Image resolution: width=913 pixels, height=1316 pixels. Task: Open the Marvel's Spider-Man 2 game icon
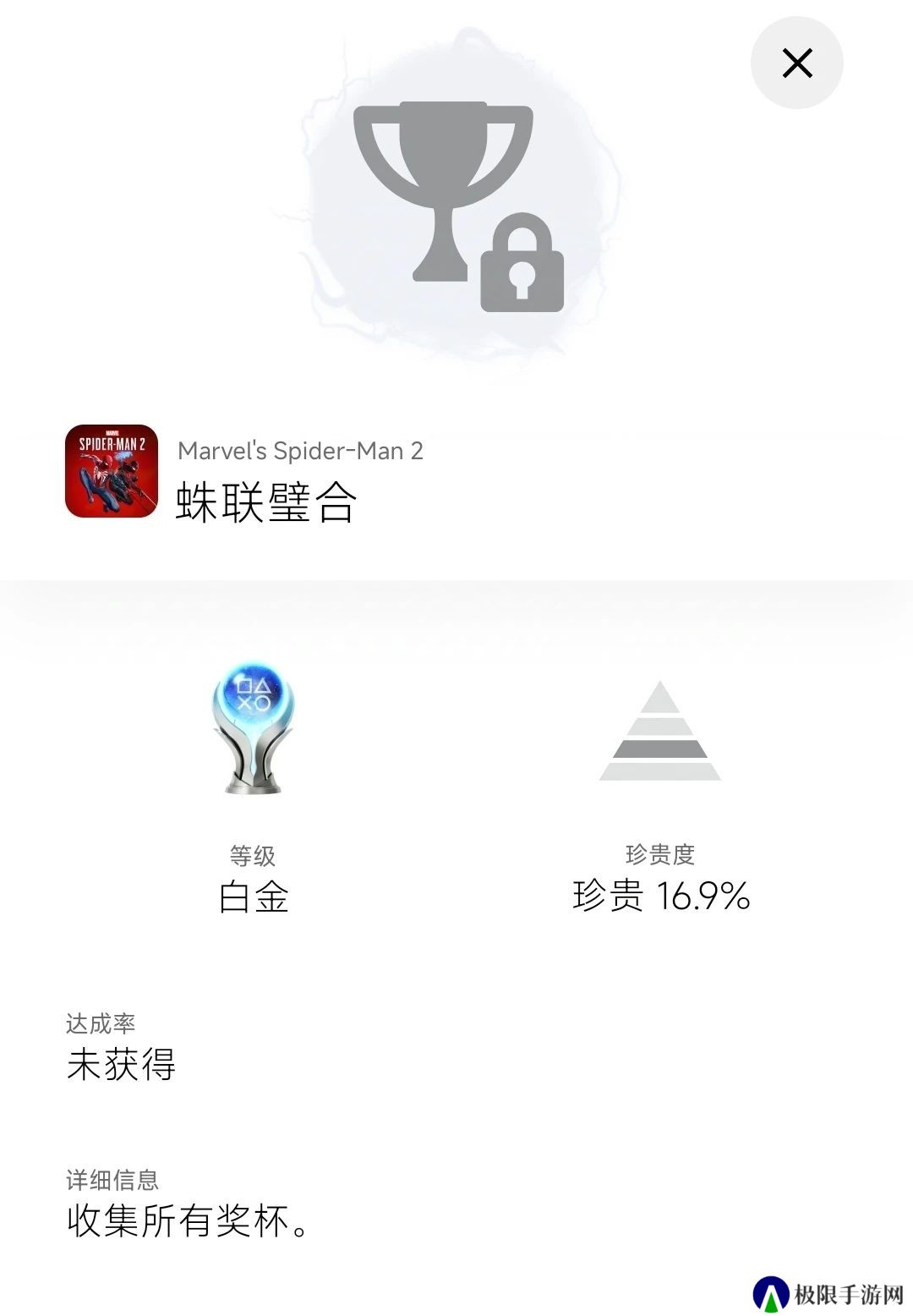[x=112, y=471]
